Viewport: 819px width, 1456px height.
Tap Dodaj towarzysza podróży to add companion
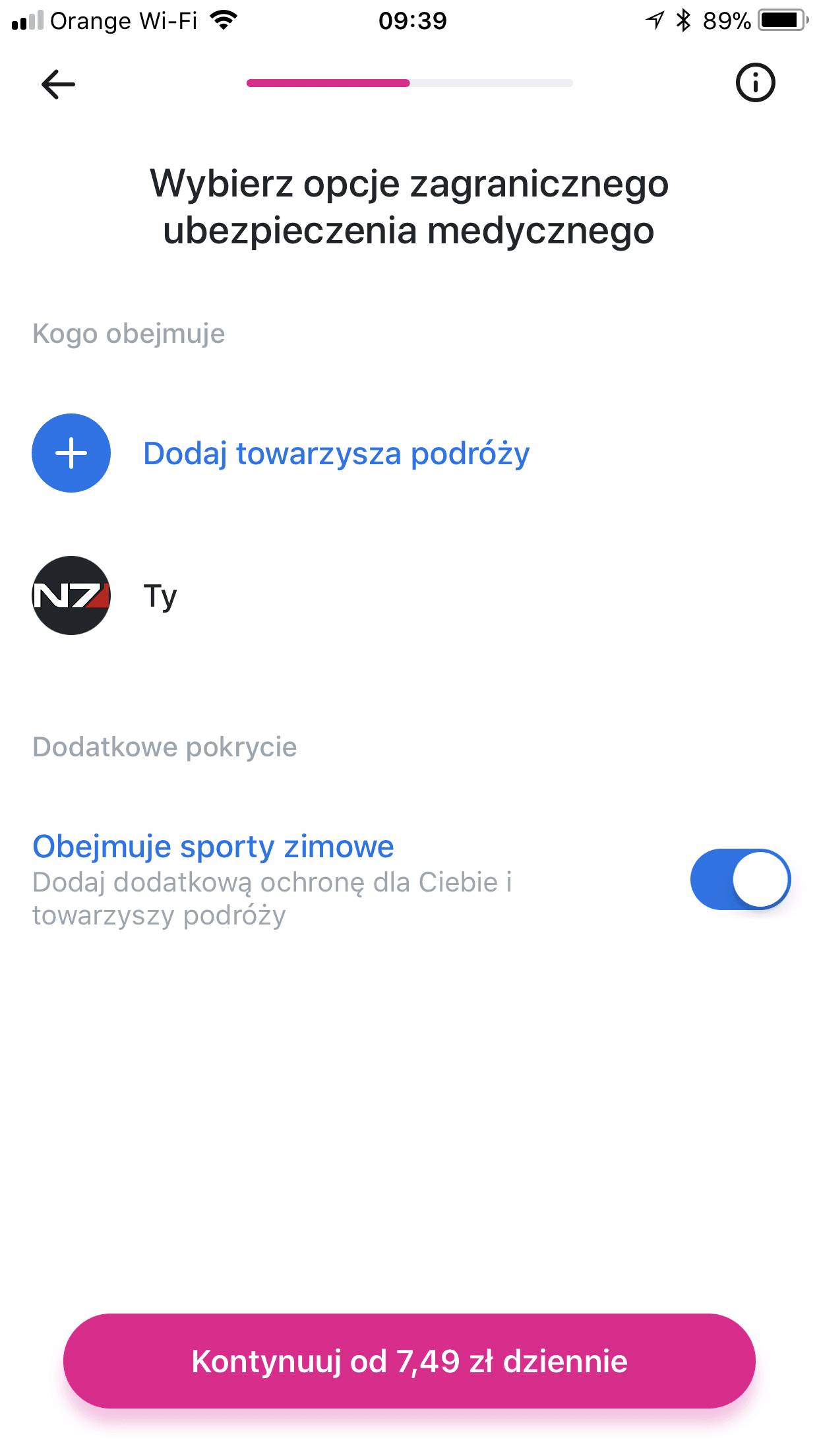(336, 454)
